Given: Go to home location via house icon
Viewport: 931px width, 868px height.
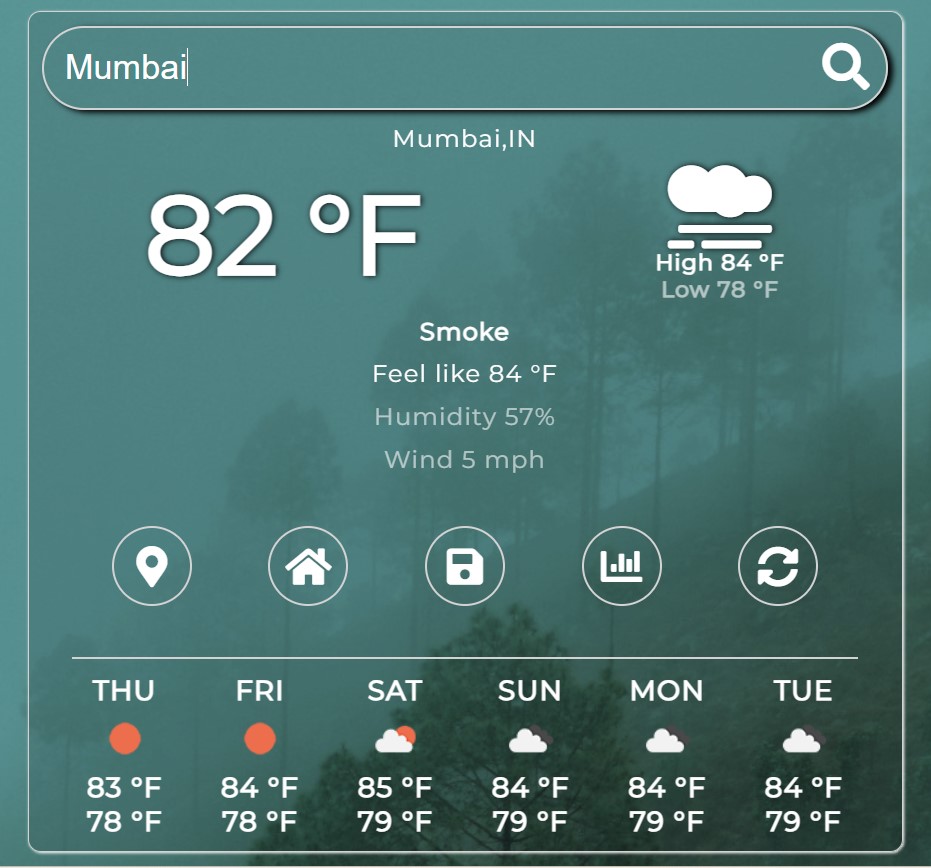Looking at the screenshot, I should point(308,566).
